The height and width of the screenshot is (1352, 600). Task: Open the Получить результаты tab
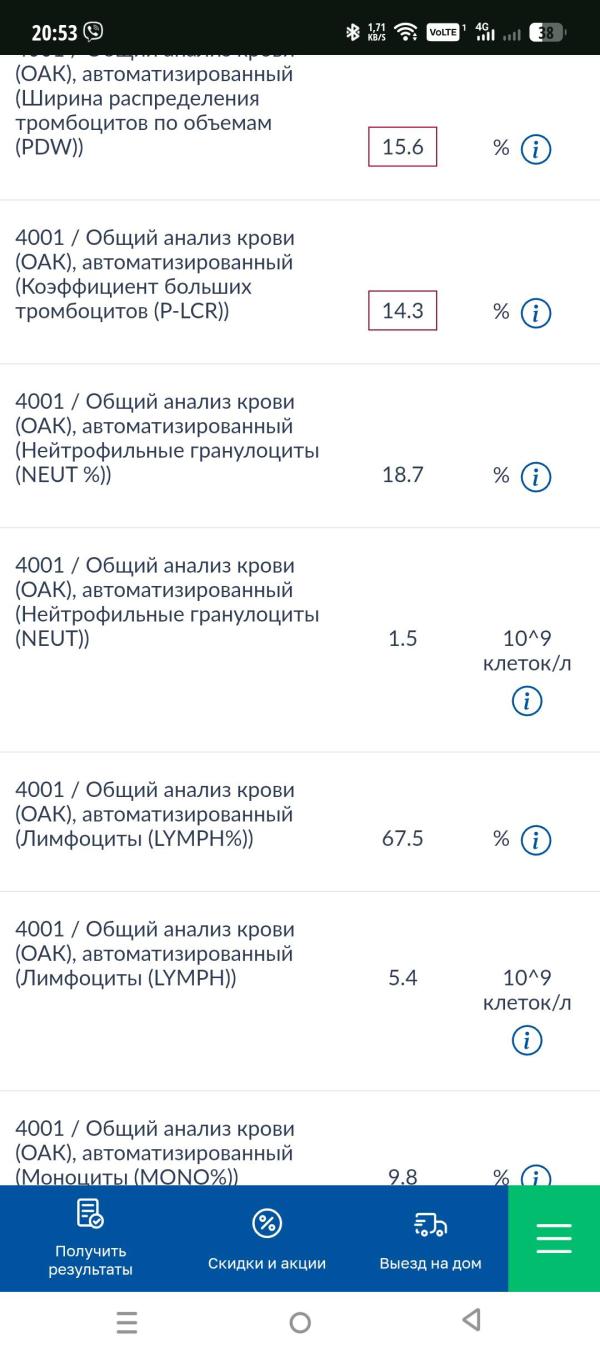(90, 1239)
